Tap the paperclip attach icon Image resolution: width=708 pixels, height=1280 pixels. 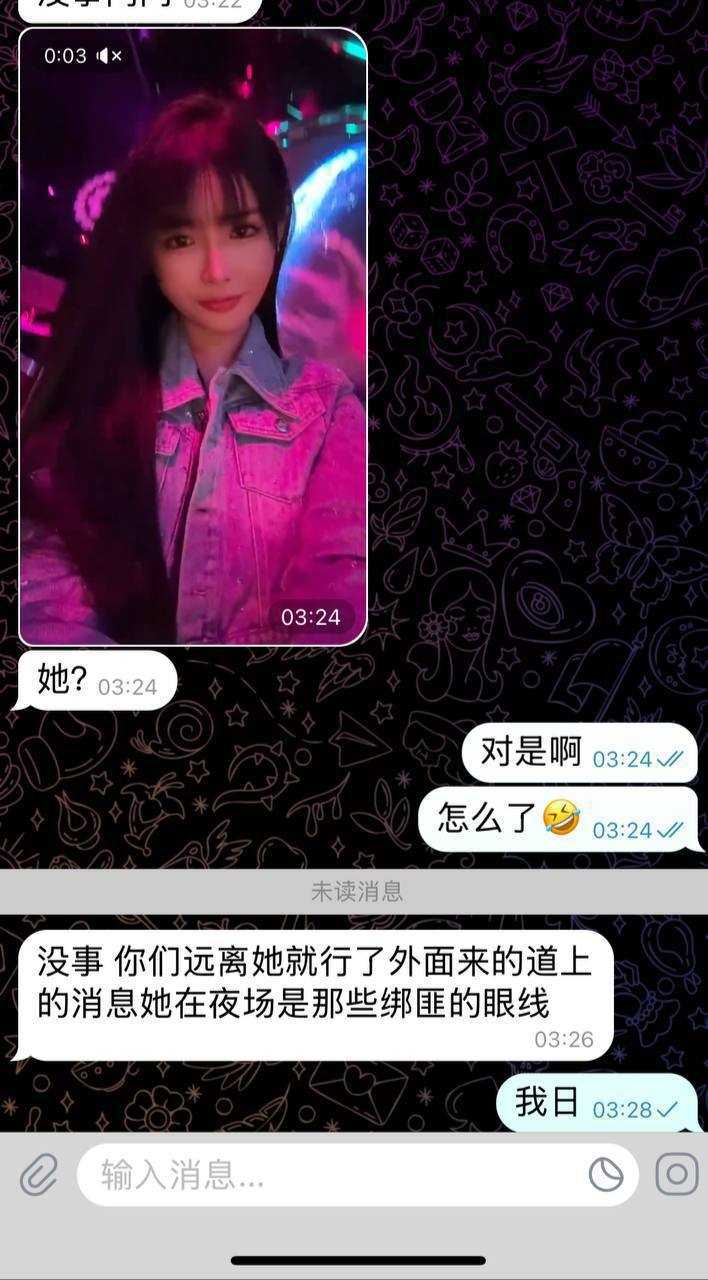point(39,1174)
